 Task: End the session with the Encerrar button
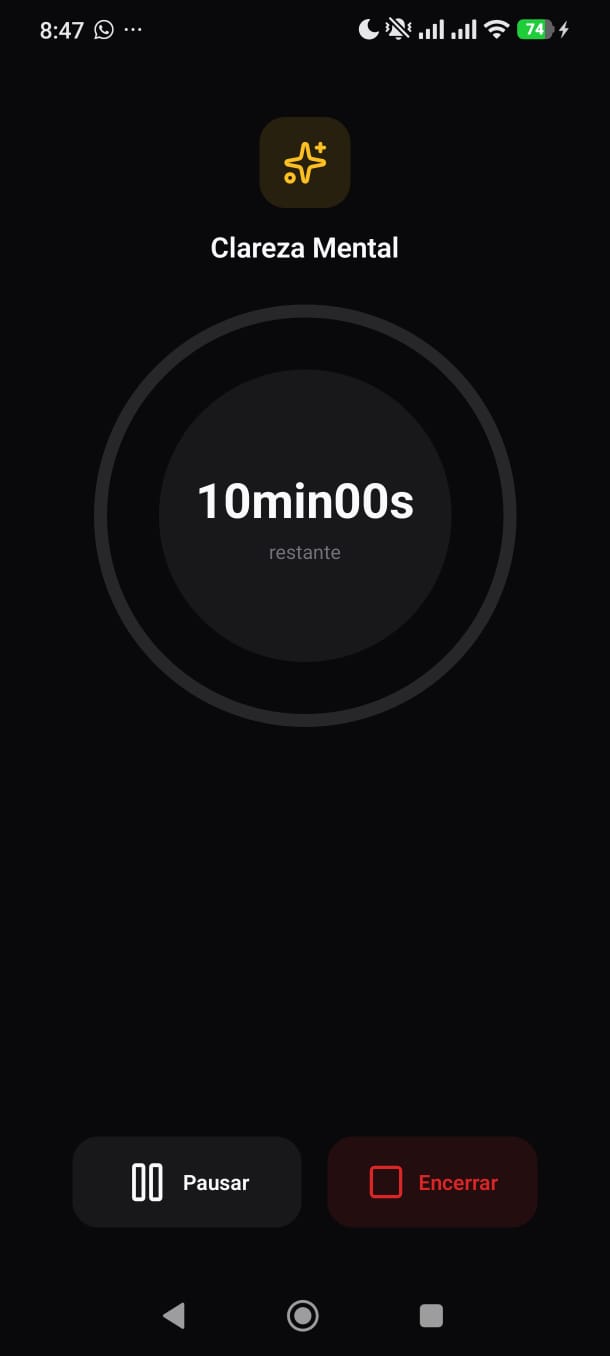(432, 1182)
